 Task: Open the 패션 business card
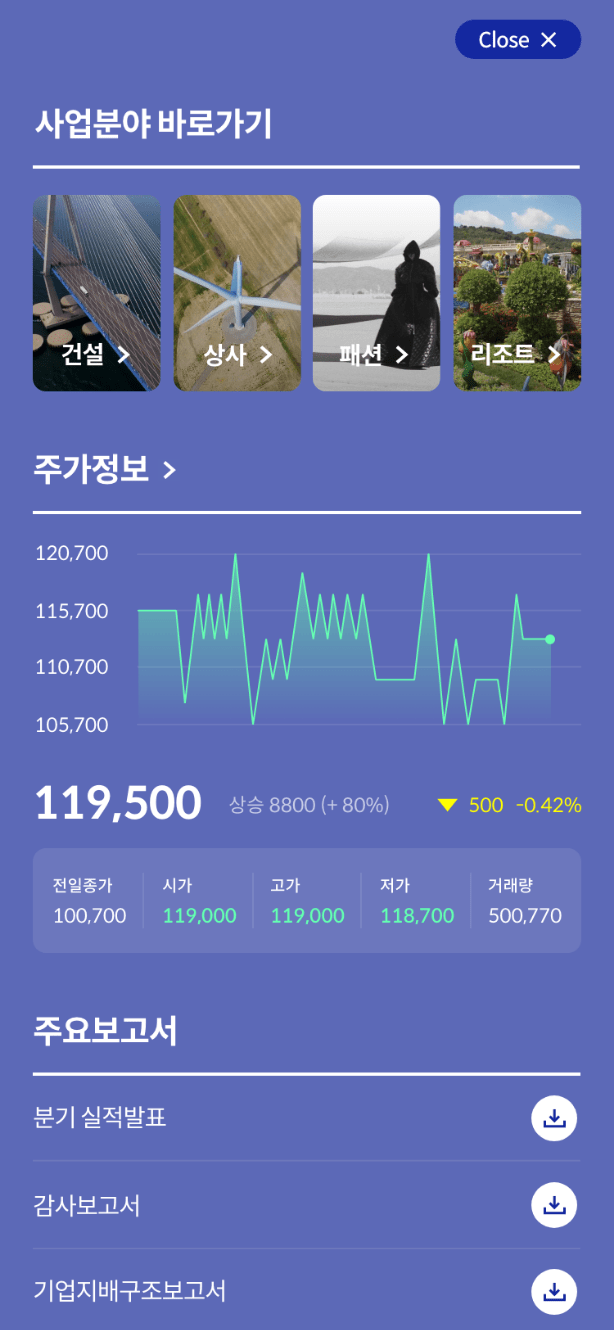376,293
